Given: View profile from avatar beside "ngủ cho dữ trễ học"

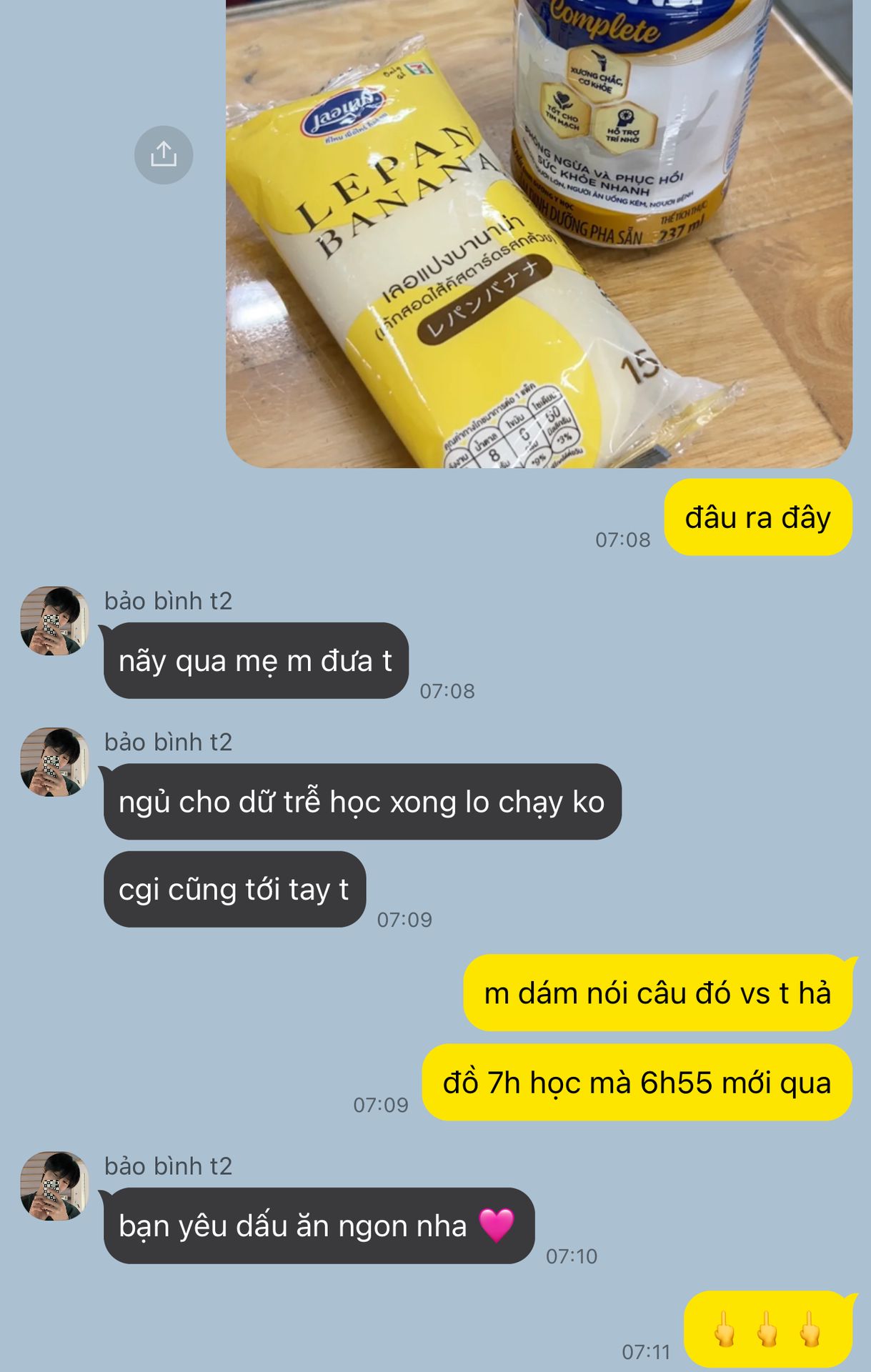Looking at the screenshot, I should pos(54,762).
